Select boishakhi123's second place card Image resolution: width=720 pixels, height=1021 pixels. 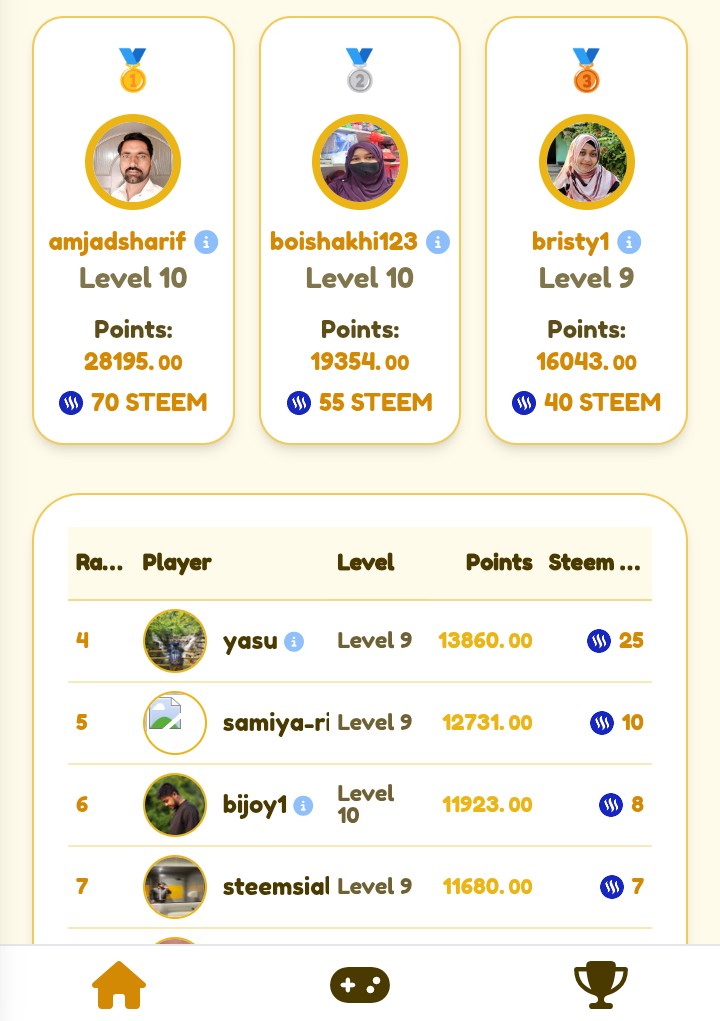(360, 230)
